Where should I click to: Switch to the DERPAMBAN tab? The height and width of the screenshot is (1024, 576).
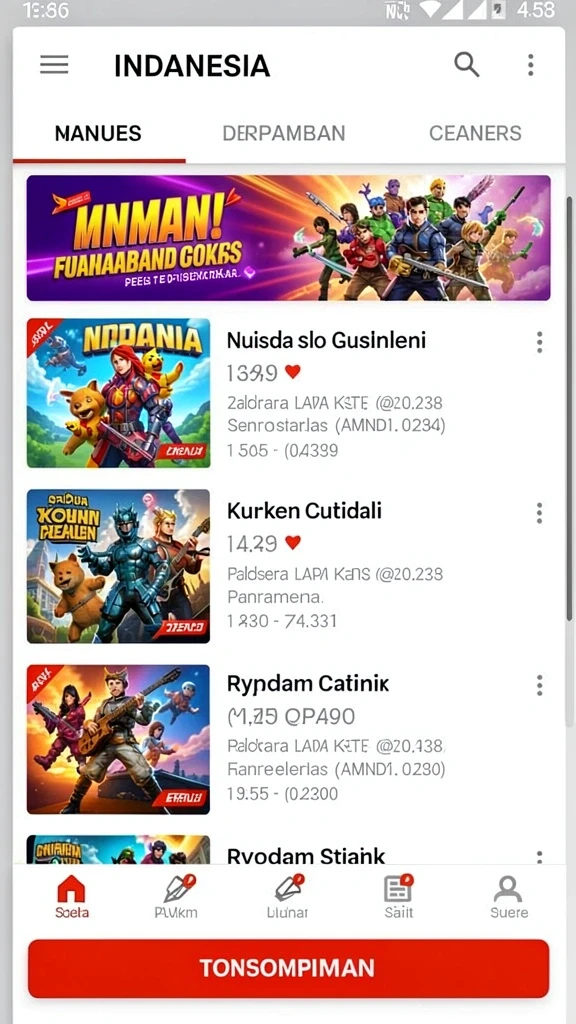click(x=283, y=133)
